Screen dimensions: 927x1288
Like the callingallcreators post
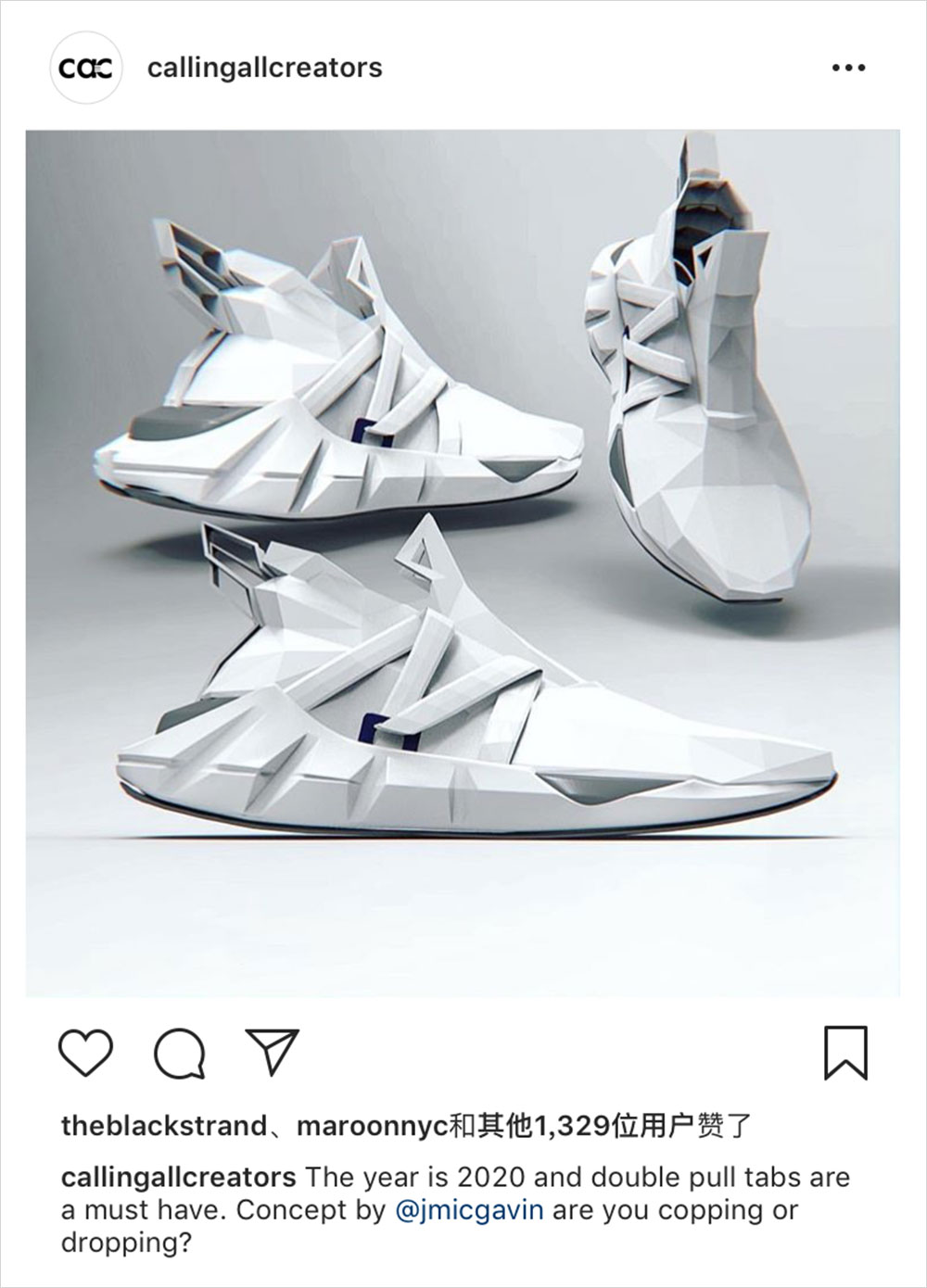pos(85,1052)
